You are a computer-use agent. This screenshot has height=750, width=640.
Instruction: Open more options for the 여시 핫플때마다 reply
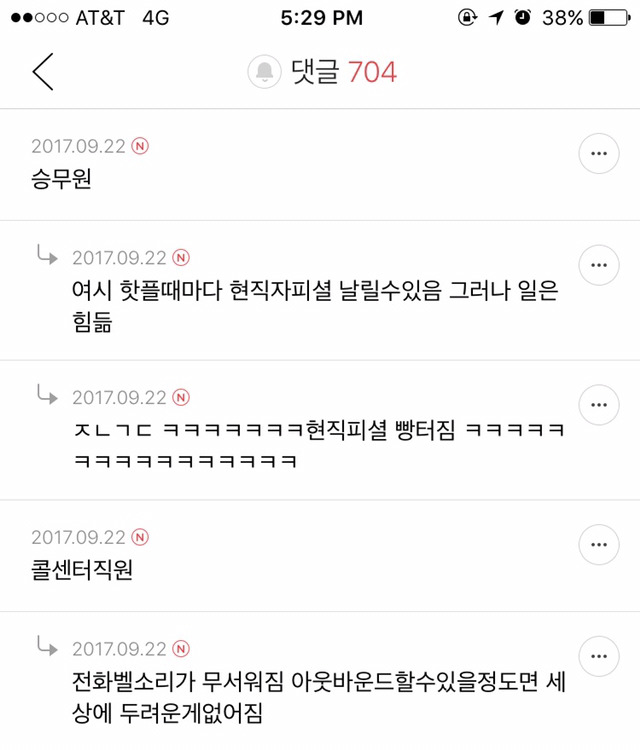[x=599, y=264]
